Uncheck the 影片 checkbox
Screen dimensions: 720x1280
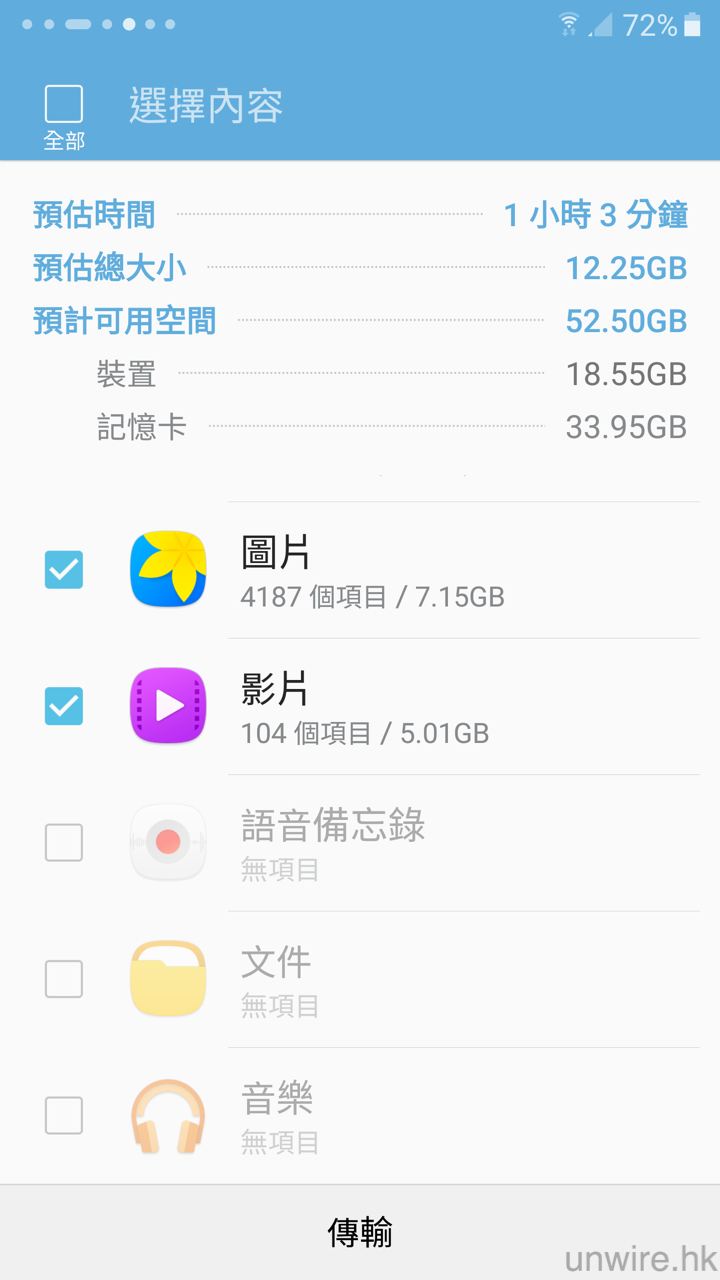(x=64, y=706)
